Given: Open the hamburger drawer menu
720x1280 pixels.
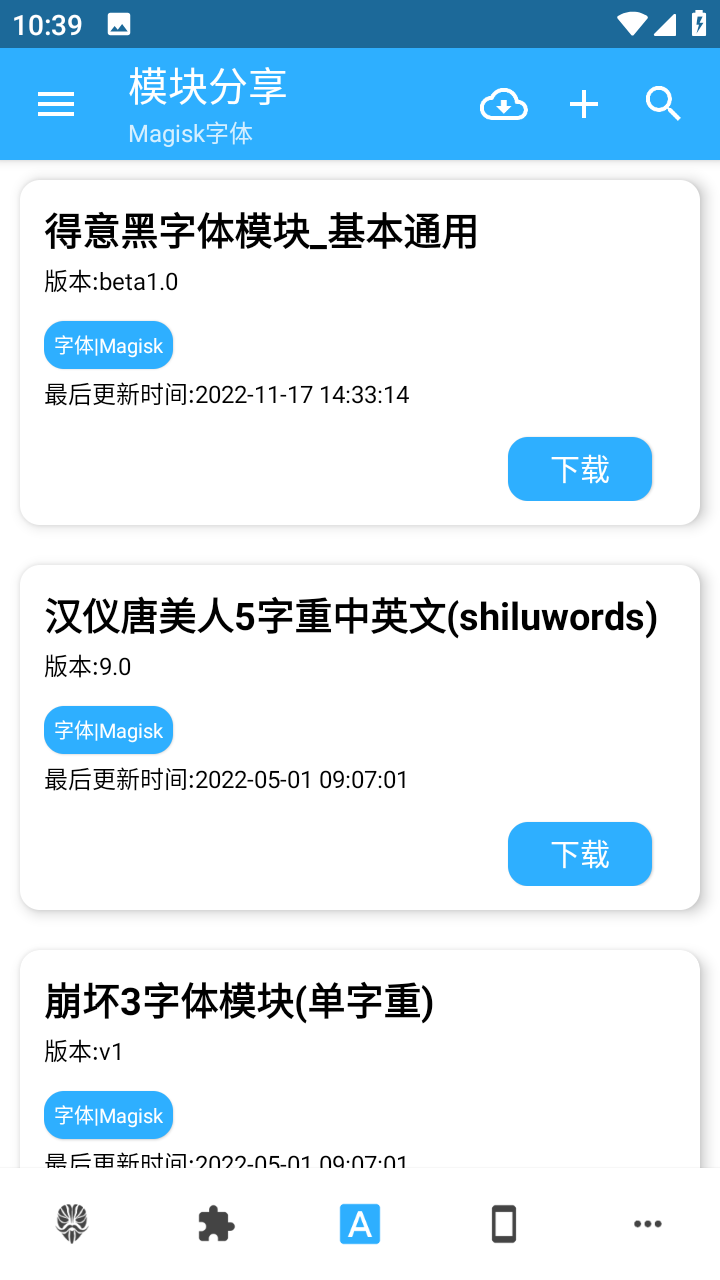Looking at the screenshot, I should (x=56, y=104).
